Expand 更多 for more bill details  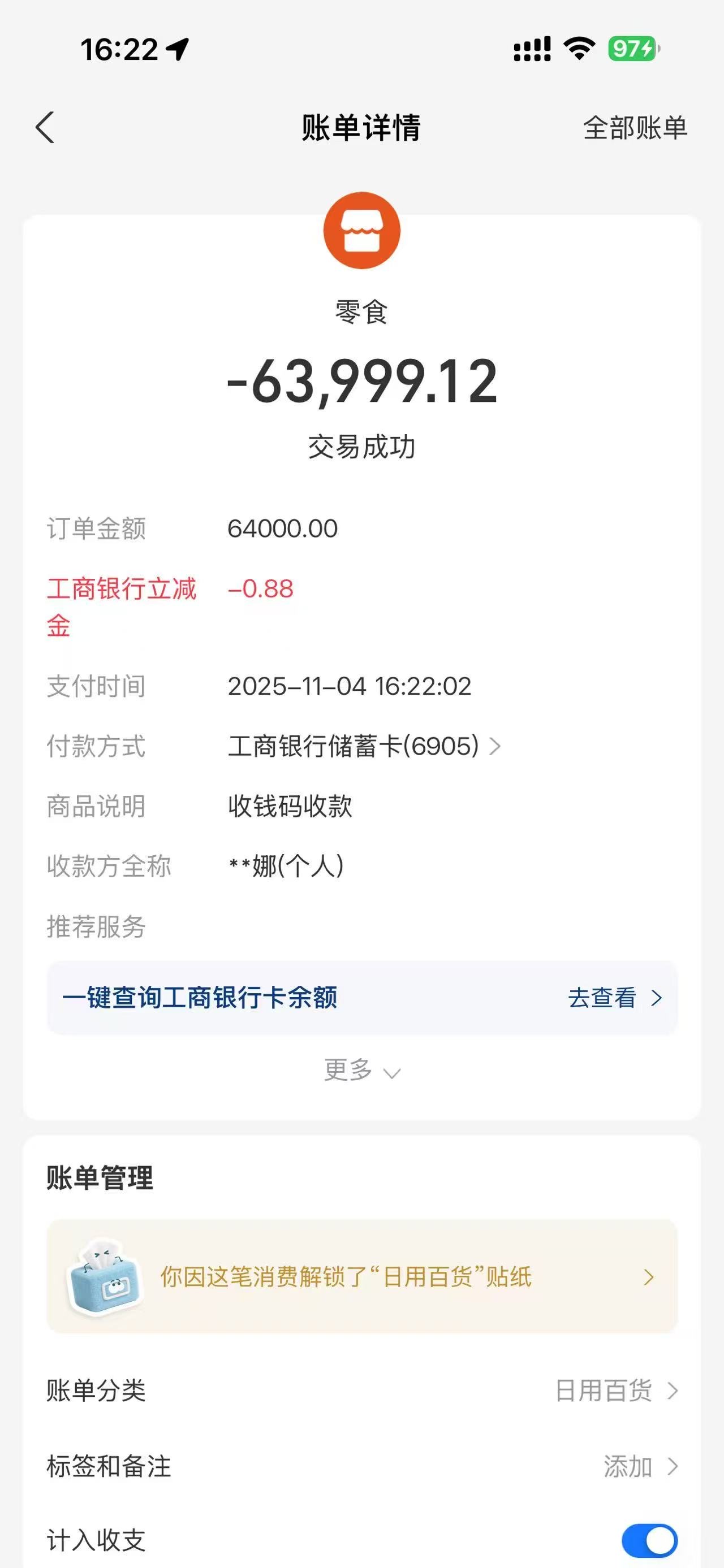point(361,1070)
